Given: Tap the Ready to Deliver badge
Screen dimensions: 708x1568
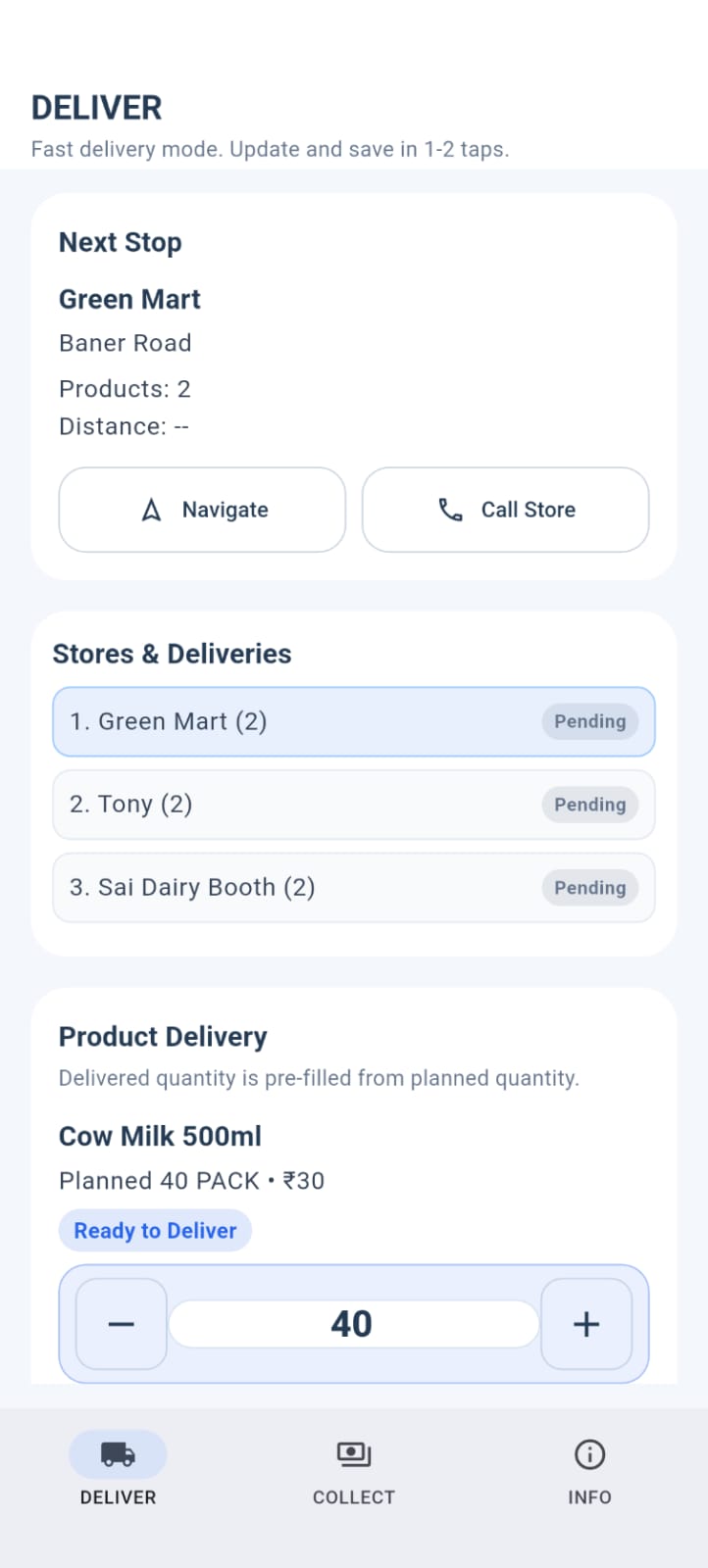Looking at the screenshot, I should click(x=154, y=1230).
